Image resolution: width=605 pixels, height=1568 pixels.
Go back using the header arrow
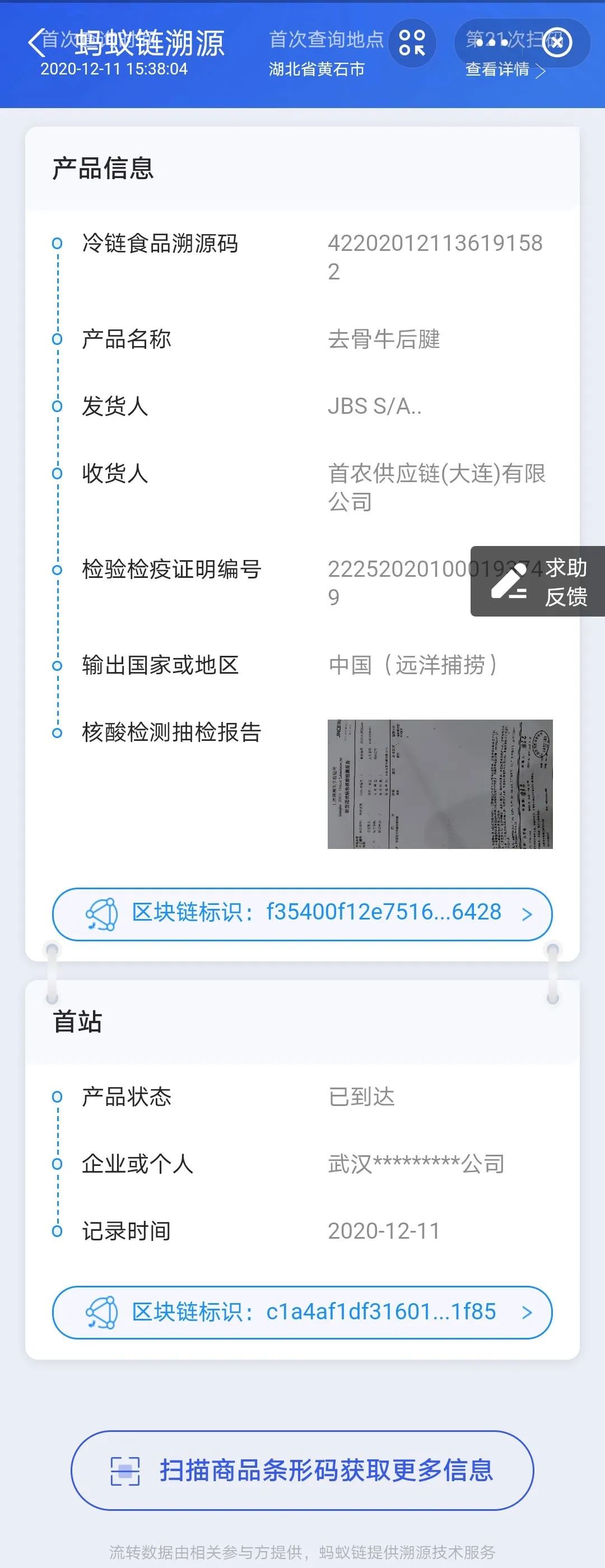coord(36,42)
